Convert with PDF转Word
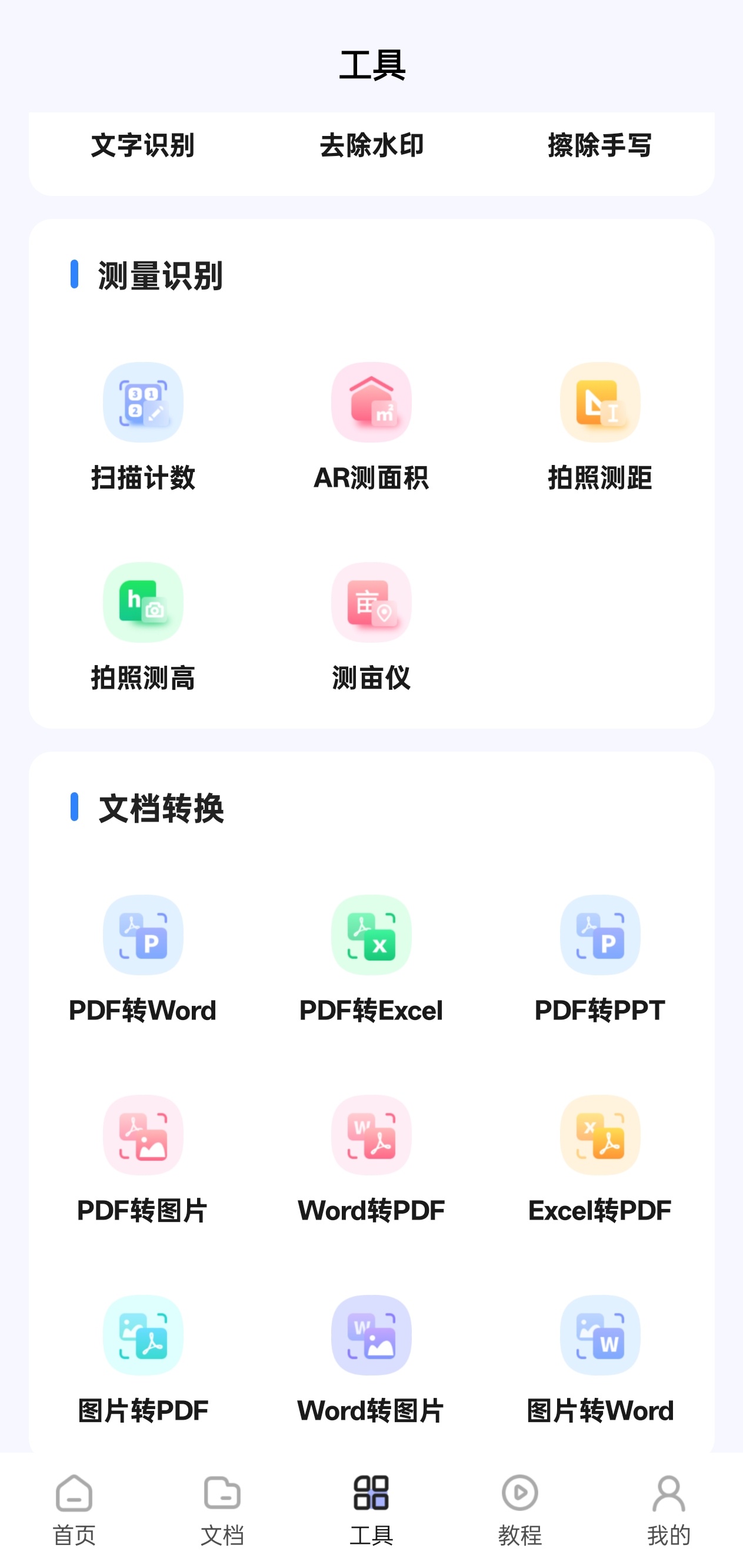The width and height of the screenshot is (743, 1568). point(142,960)
